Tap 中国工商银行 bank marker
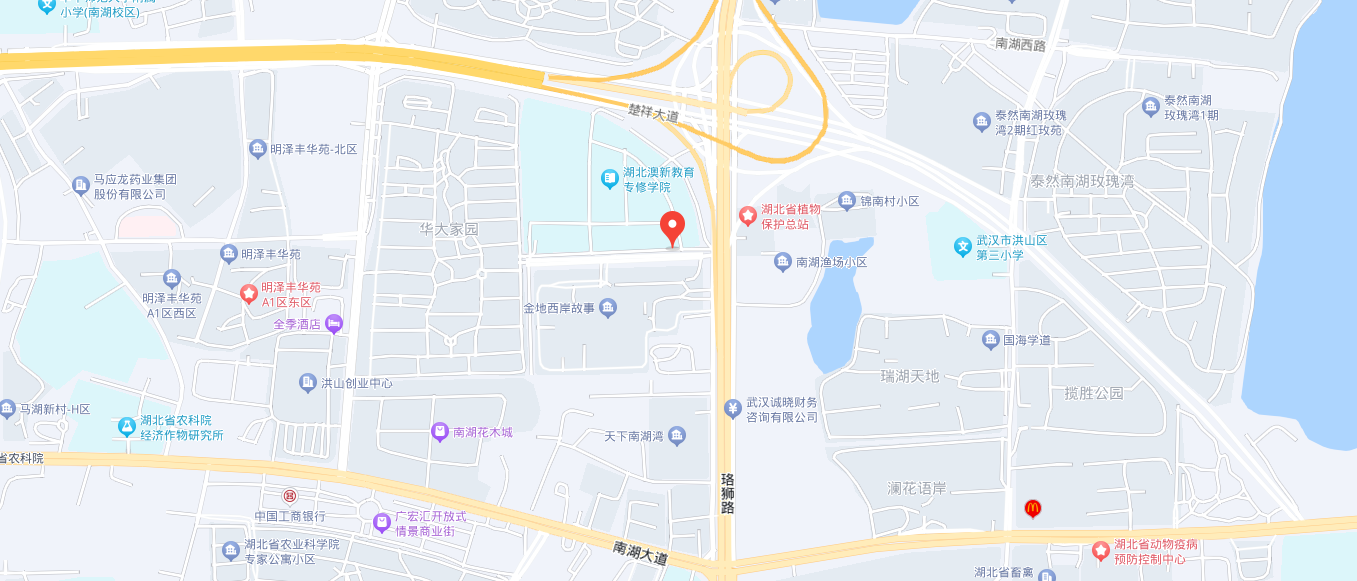Viewport: 1357px width, 581px height. point(289,496)
